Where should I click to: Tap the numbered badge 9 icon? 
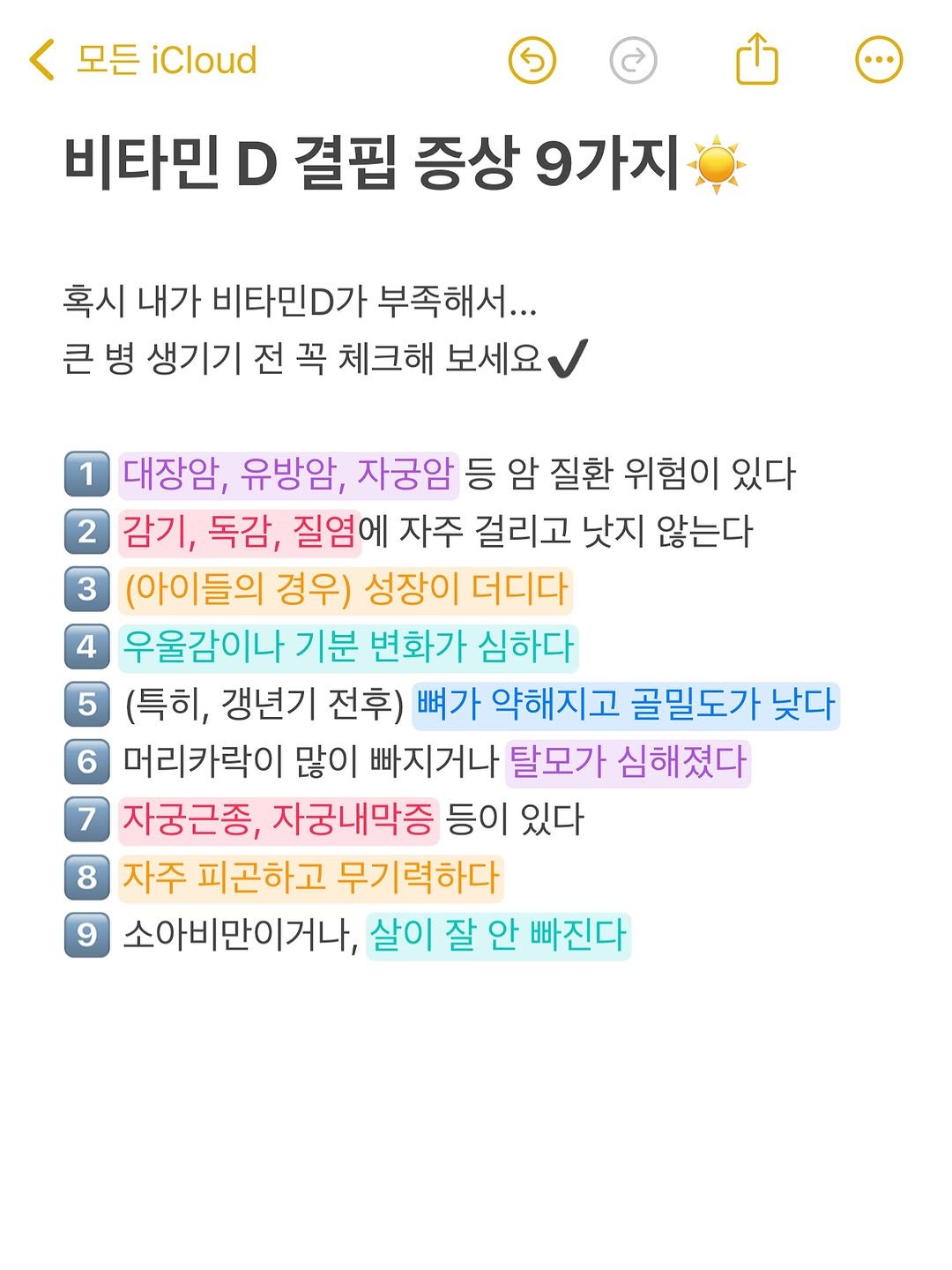coord(86,937)
